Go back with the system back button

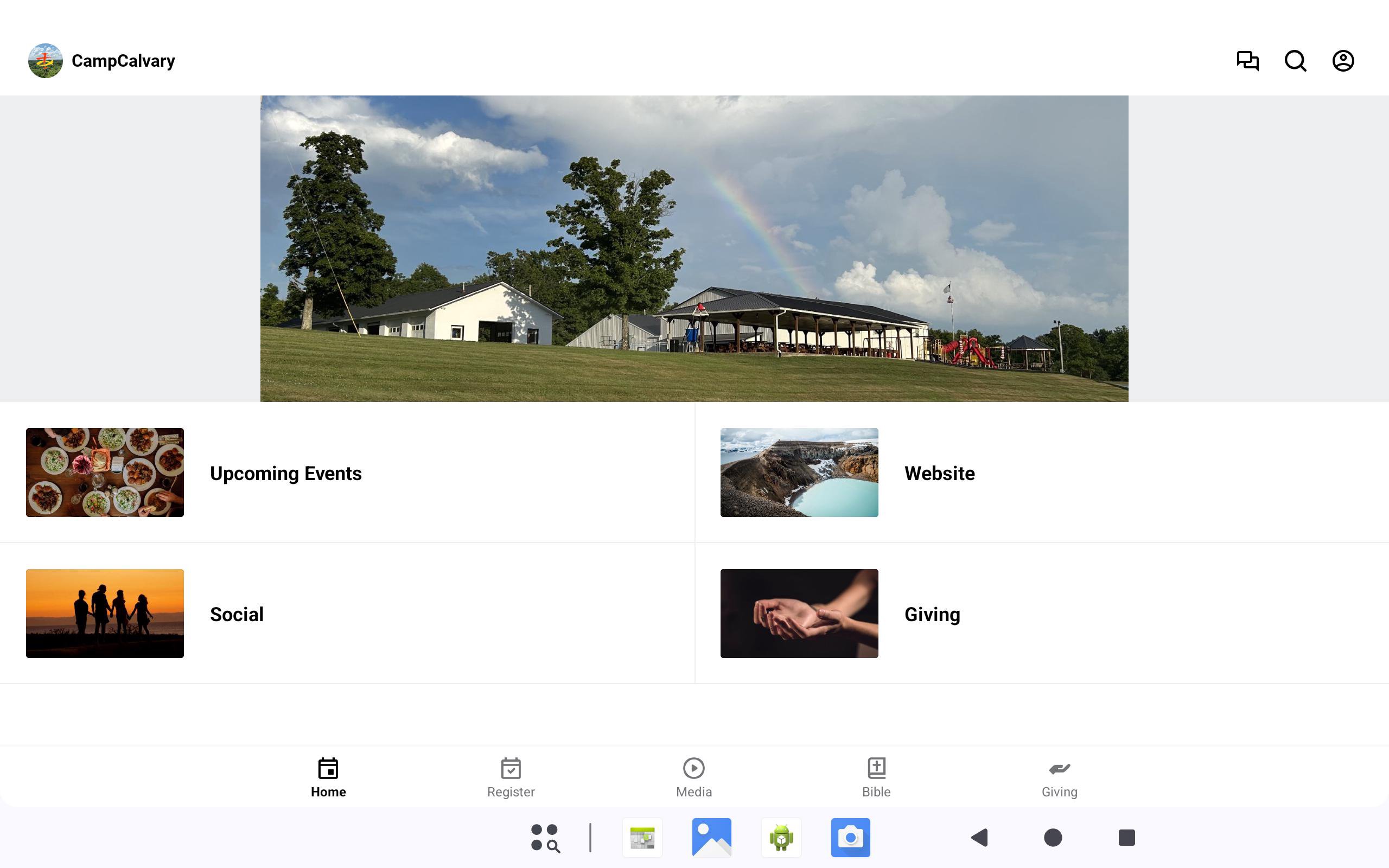pos(979,838)
